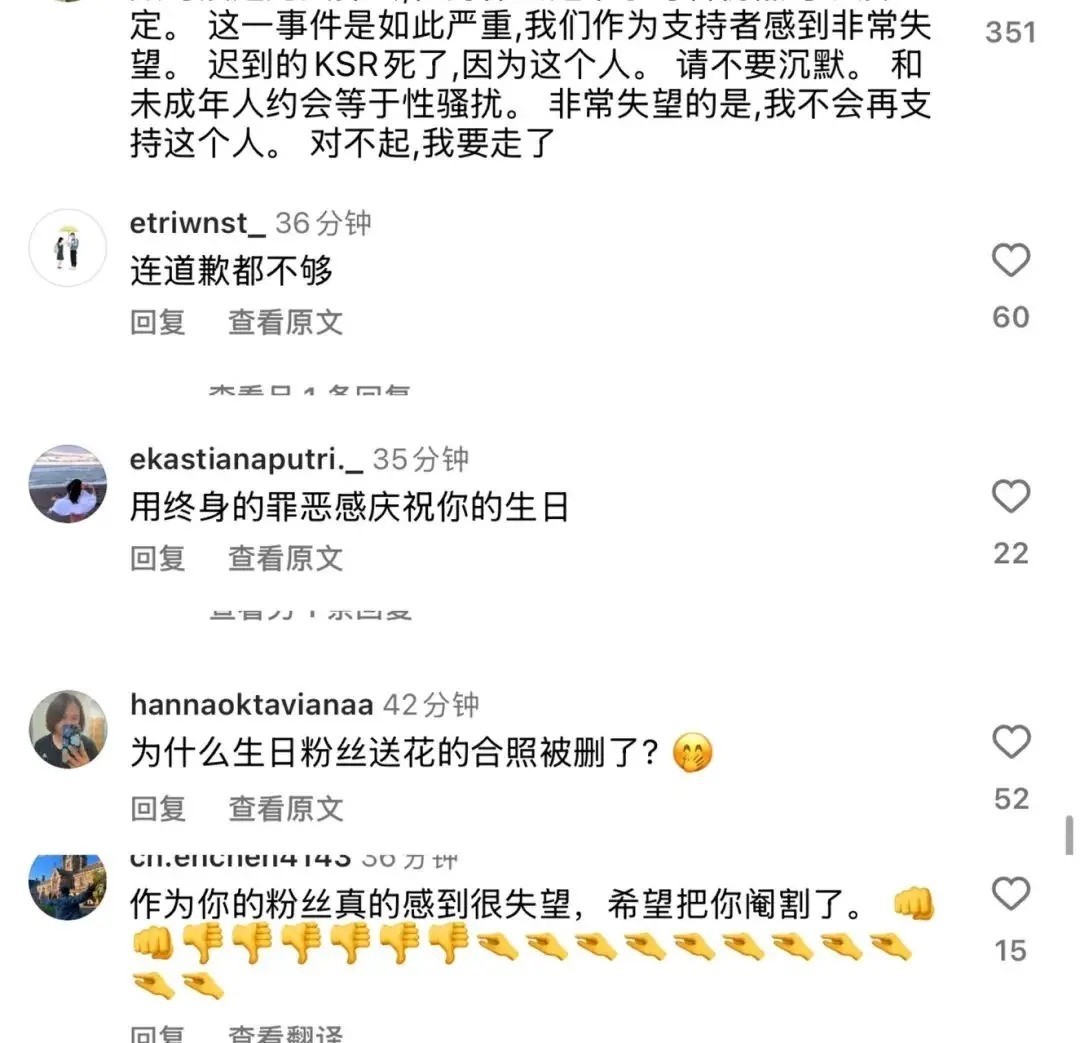Open hannaoktavianaa's avatar
Image resolution: width=1080 pixels, height=1043 pixels.
[x=68, y=729]
